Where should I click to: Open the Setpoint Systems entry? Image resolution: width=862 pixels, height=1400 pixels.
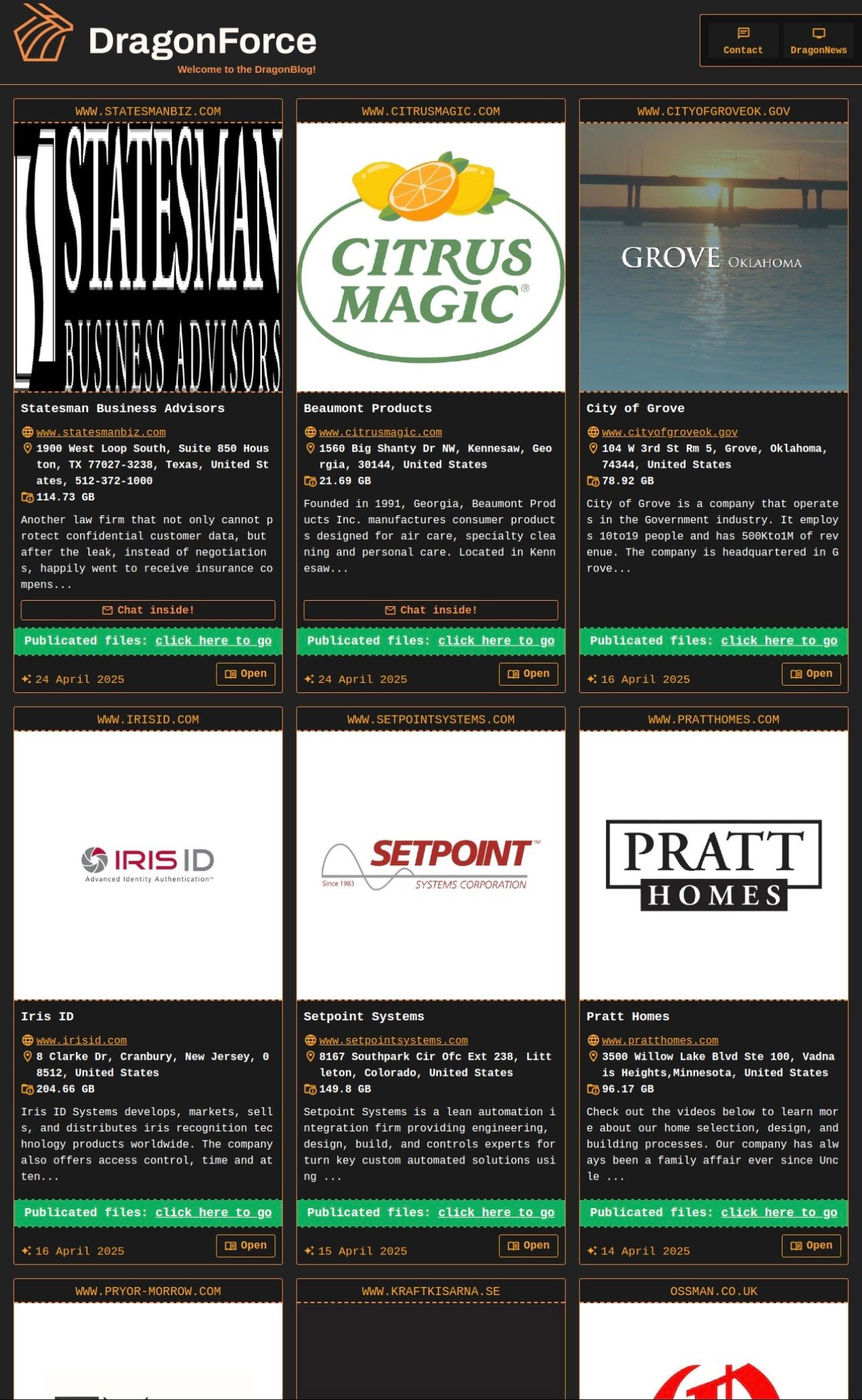coord(528,1246)
